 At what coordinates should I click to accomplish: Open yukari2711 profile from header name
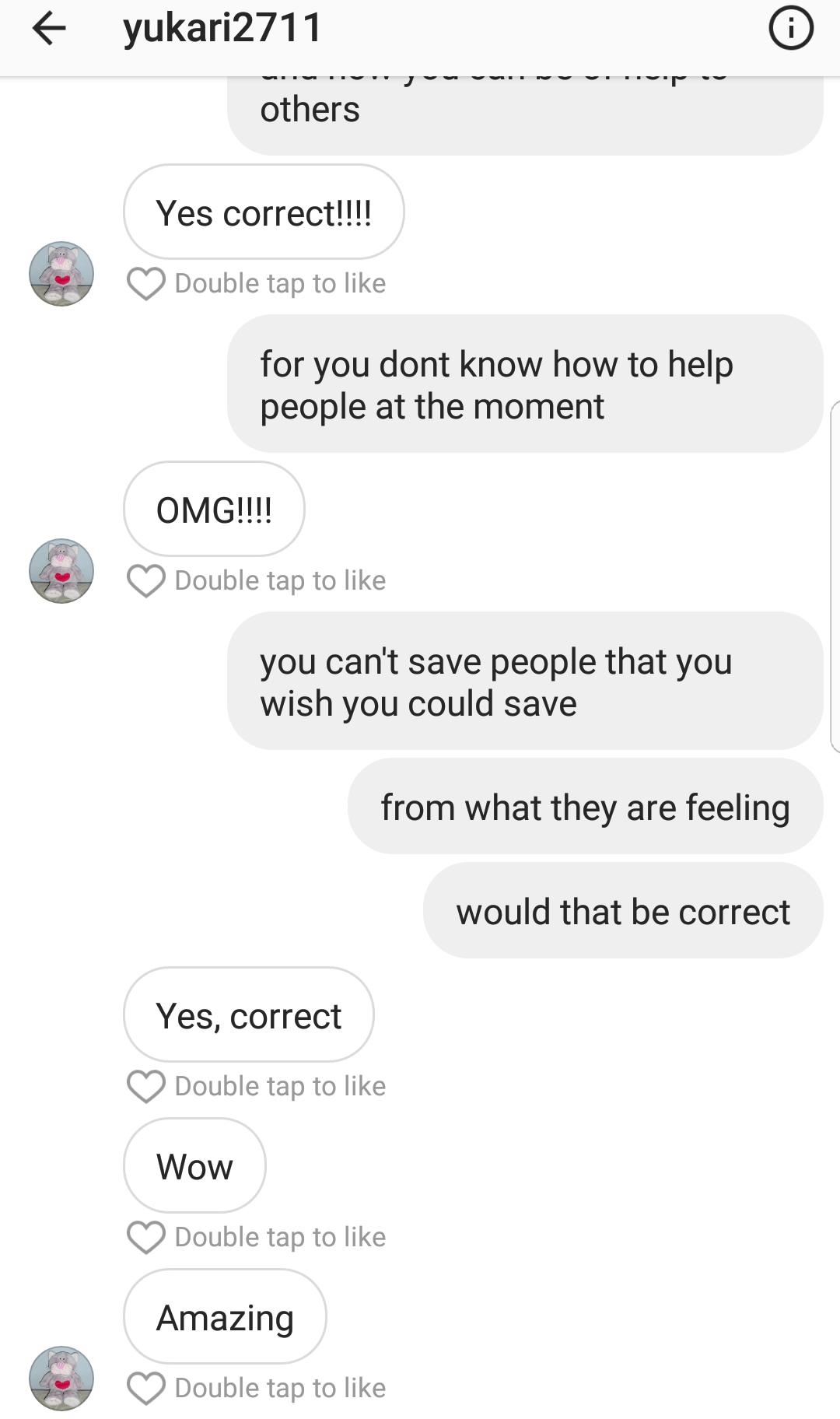click(222, 29)
